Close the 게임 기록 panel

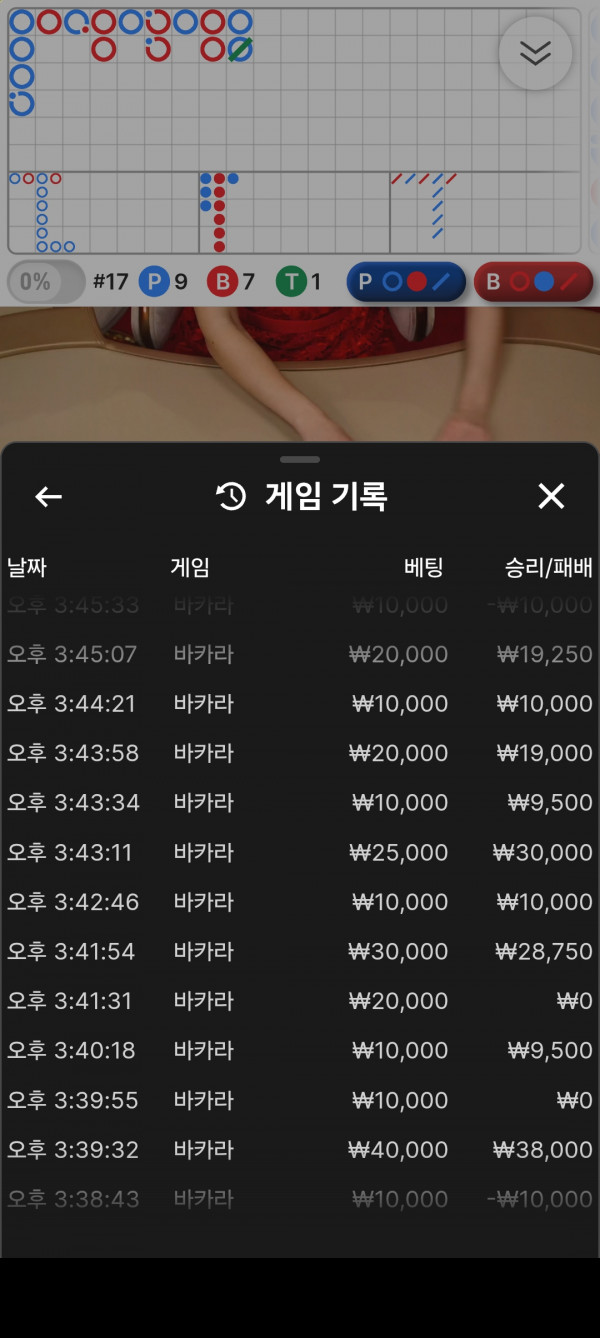pyautogui.click(x=551, y=496)
